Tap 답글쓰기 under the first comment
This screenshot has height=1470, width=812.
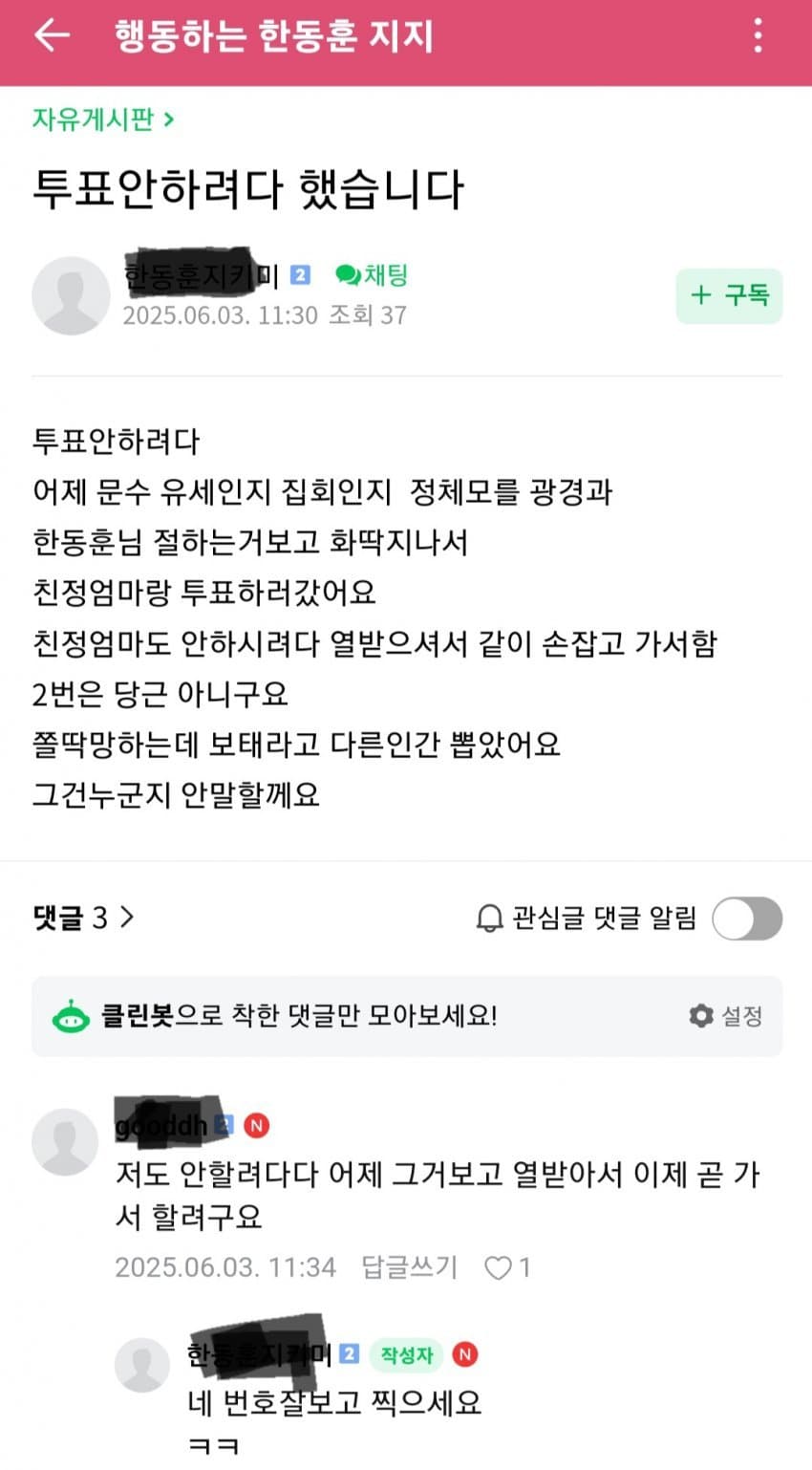(410, 1267)
